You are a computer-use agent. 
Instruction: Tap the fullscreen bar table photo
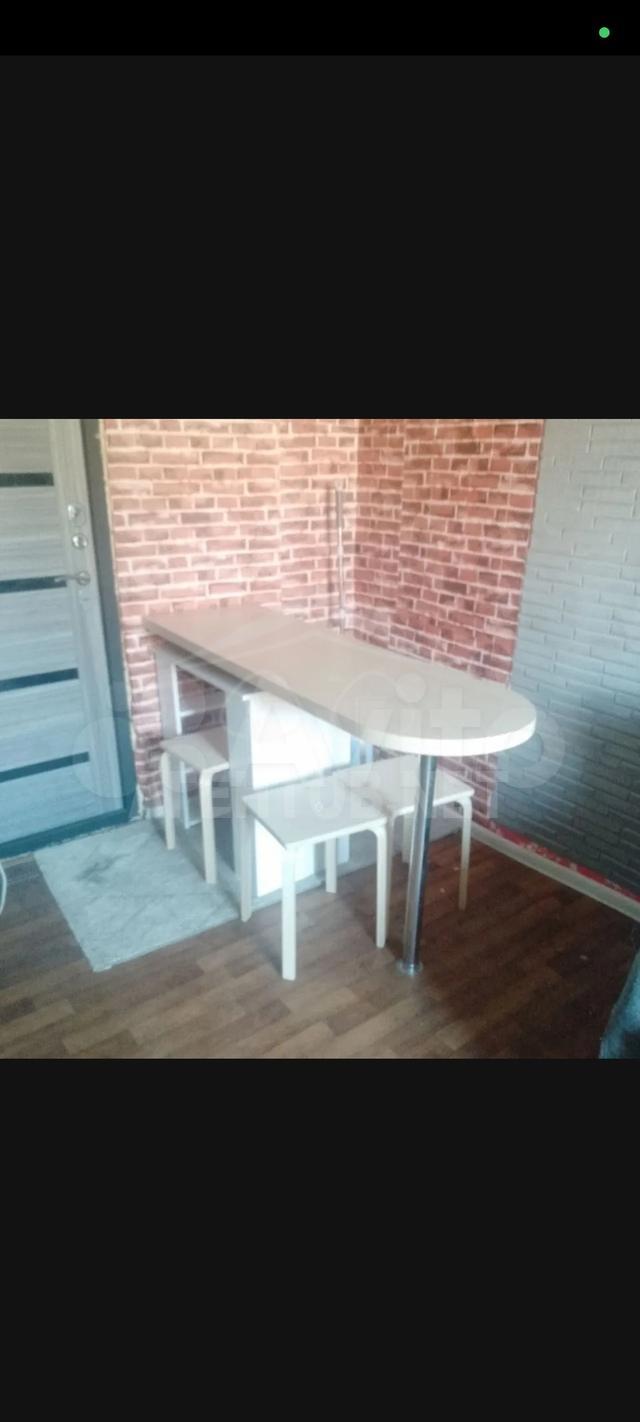point(320,738)
